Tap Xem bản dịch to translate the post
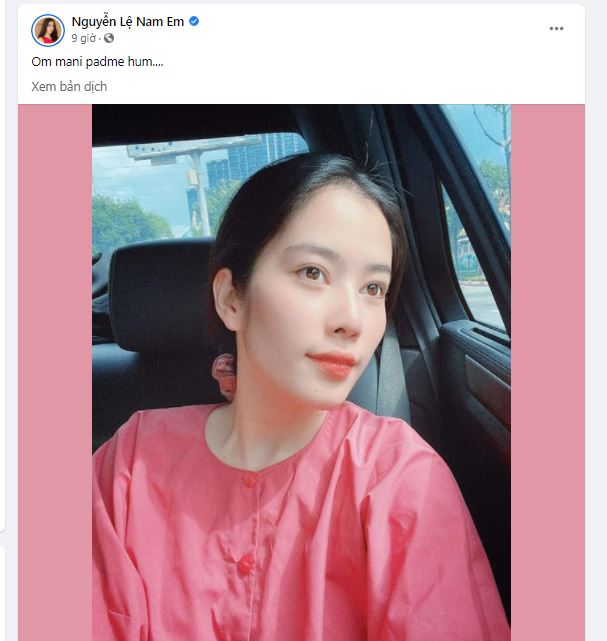 (69, 87)
